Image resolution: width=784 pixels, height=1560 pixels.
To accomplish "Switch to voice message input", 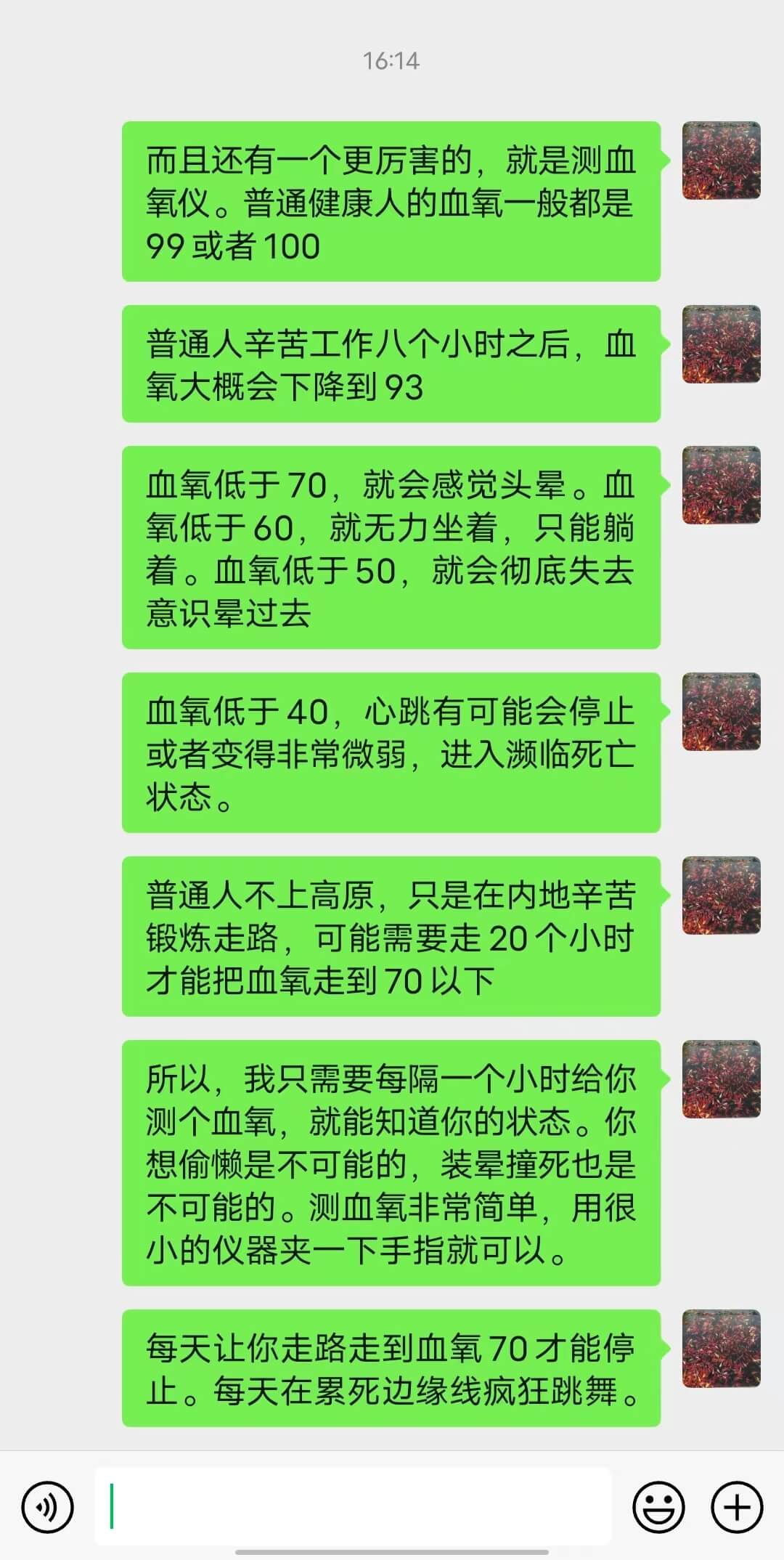I will pos(48,1507).
